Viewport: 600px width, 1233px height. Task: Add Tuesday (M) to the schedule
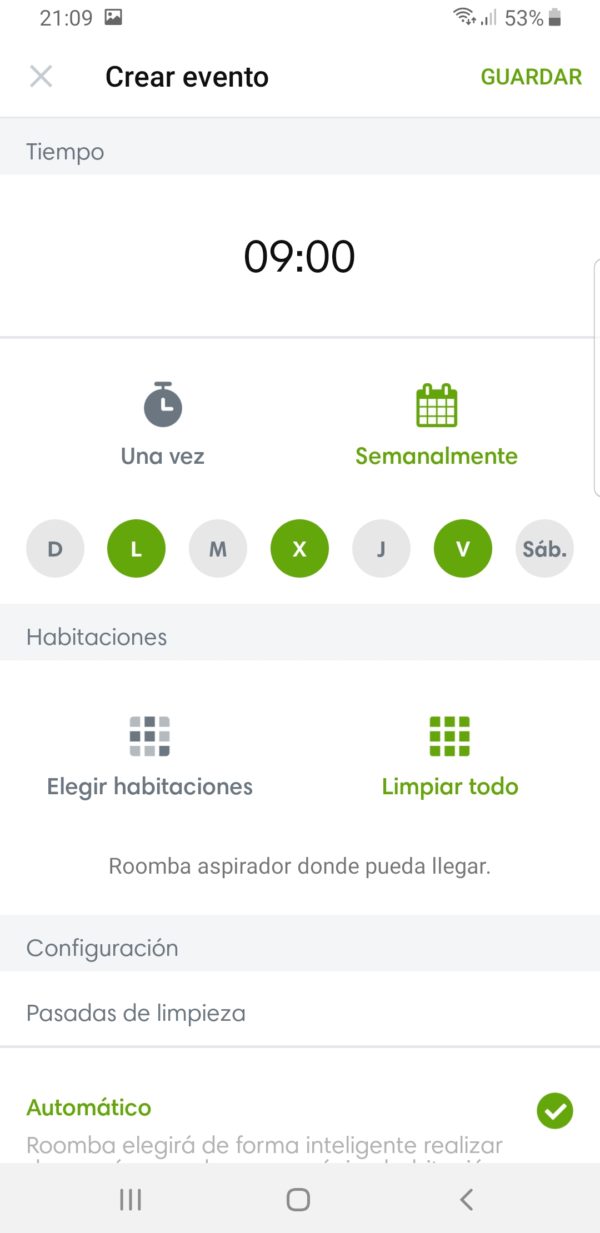[x=218, y=549]
